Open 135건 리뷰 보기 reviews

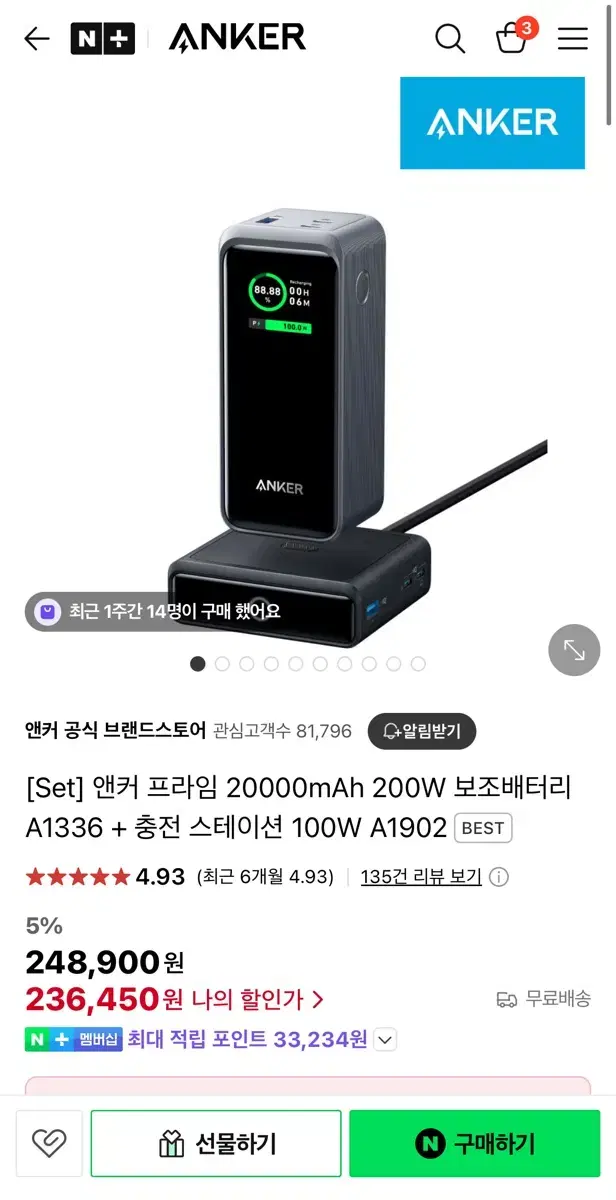click(421, 877)
